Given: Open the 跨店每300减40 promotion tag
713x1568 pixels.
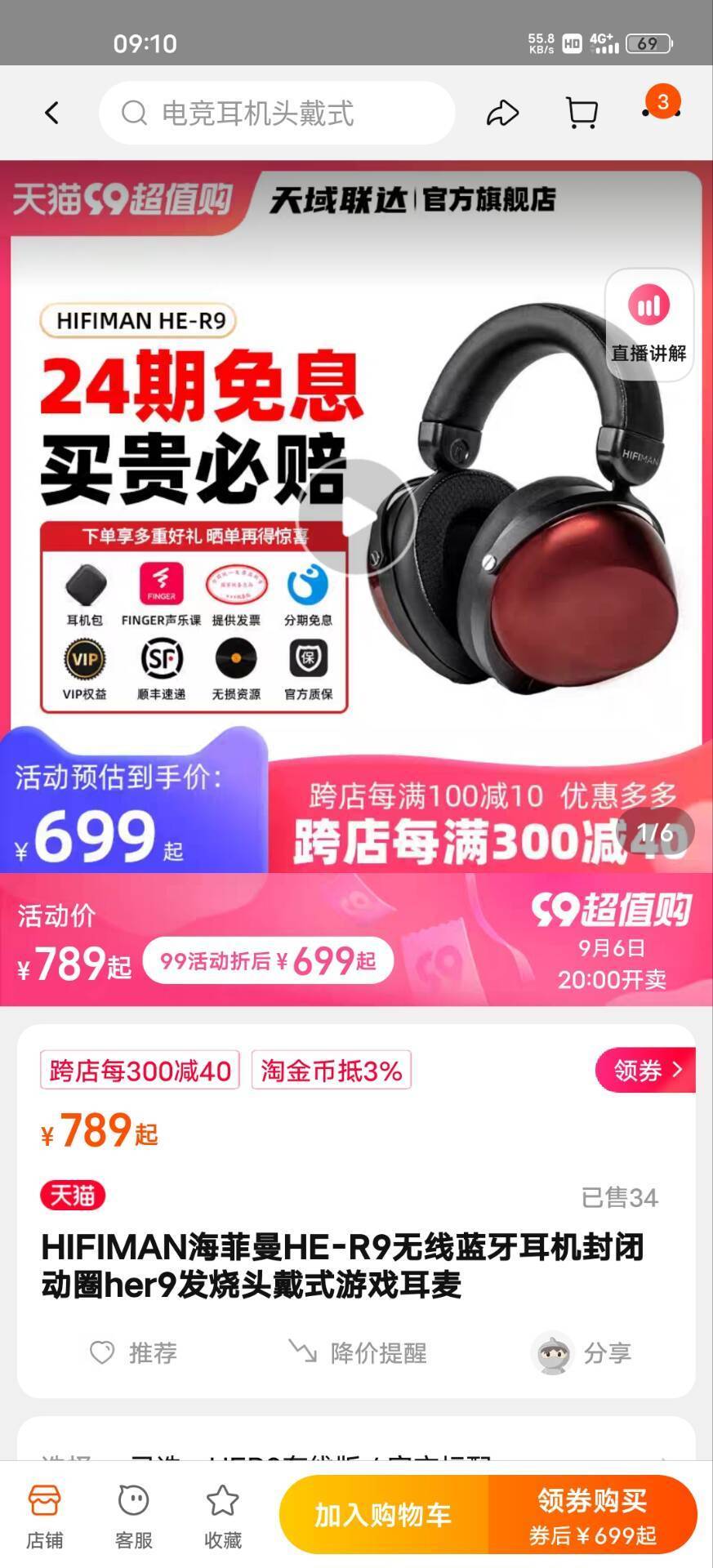Looking at the screenshot, I should point(140,1070).
